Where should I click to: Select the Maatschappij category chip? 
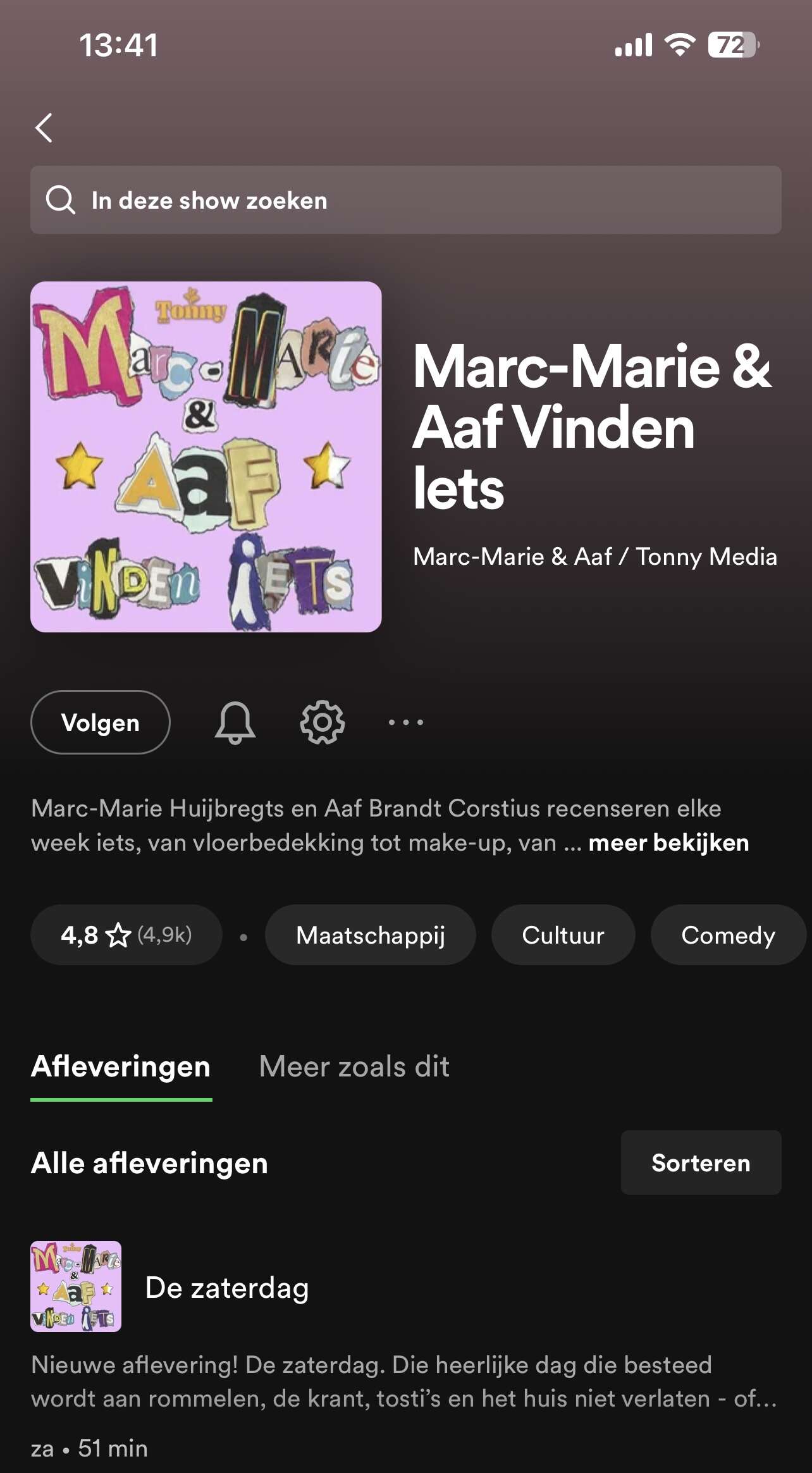pyautogui.click(x=371, y=935)
